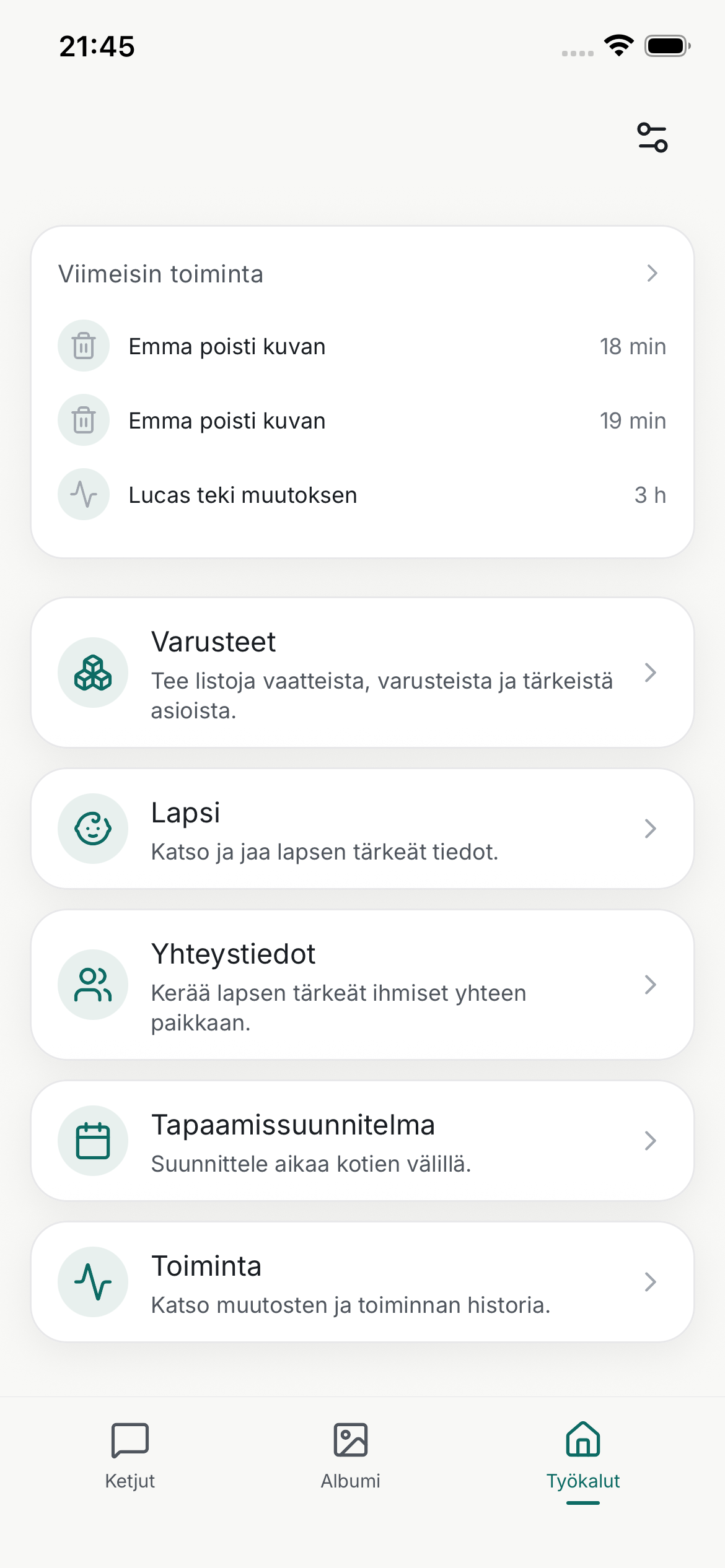Viewport: 725px width, 1568px height.
Task: Select the activity pulse icon next to Lucas's change
Action: [84, 495]
